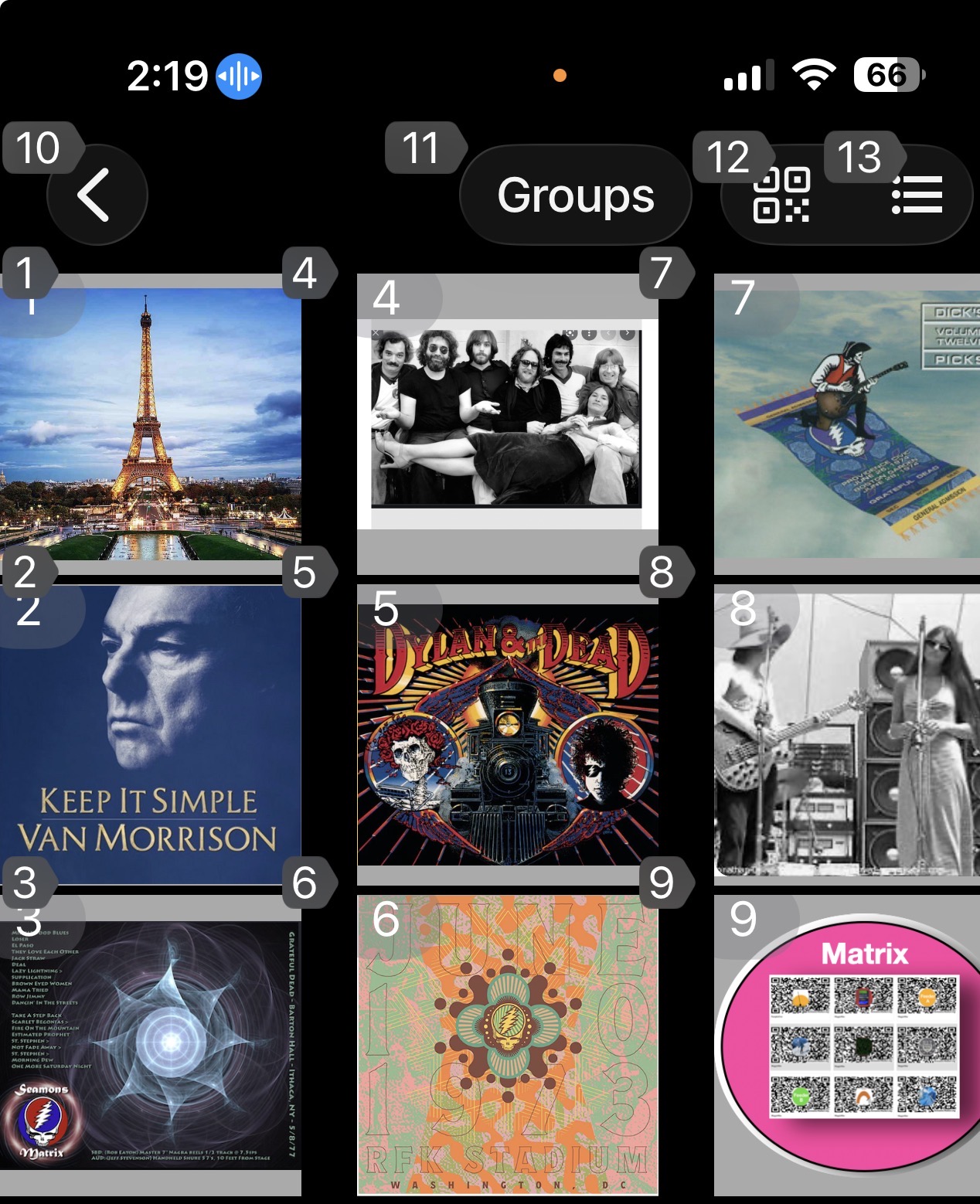Open the June 1973 RFK Stadium tile
Image resolution: width=980 pixels, height=1204 pixels.
tap(507, 1045)
